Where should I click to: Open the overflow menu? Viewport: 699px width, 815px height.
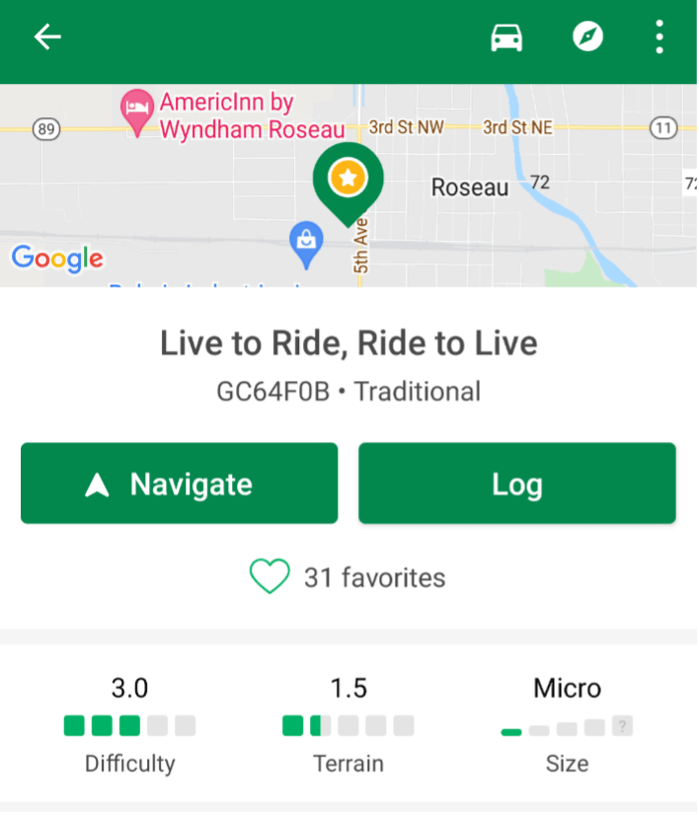pyautogui.click(x=659, y=38)
